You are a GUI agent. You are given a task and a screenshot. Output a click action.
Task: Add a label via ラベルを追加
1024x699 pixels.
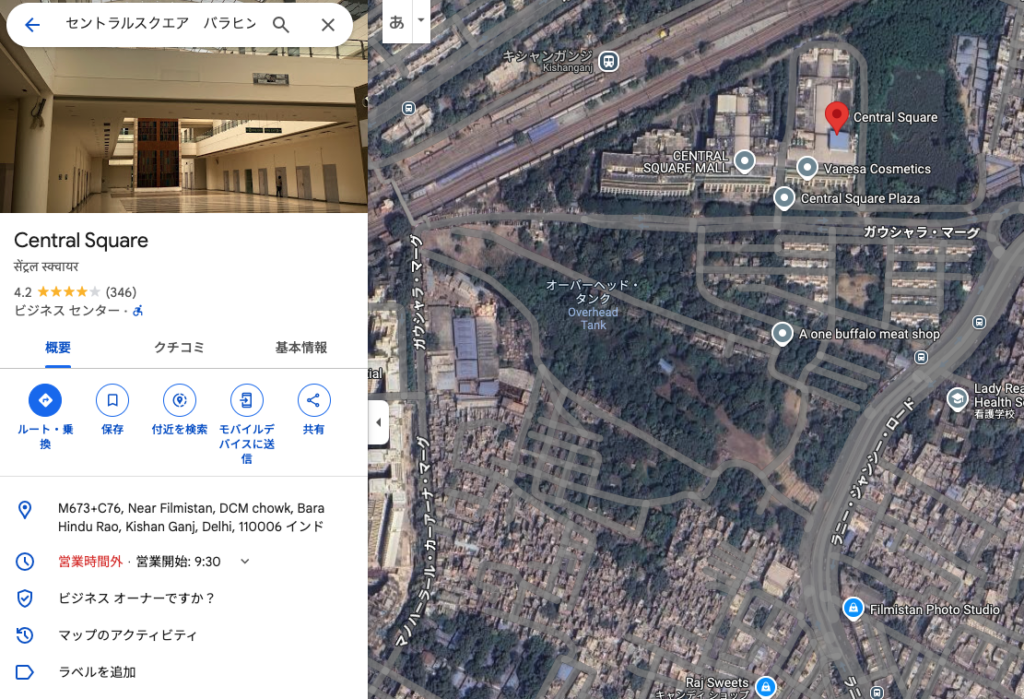click(96, 672)
